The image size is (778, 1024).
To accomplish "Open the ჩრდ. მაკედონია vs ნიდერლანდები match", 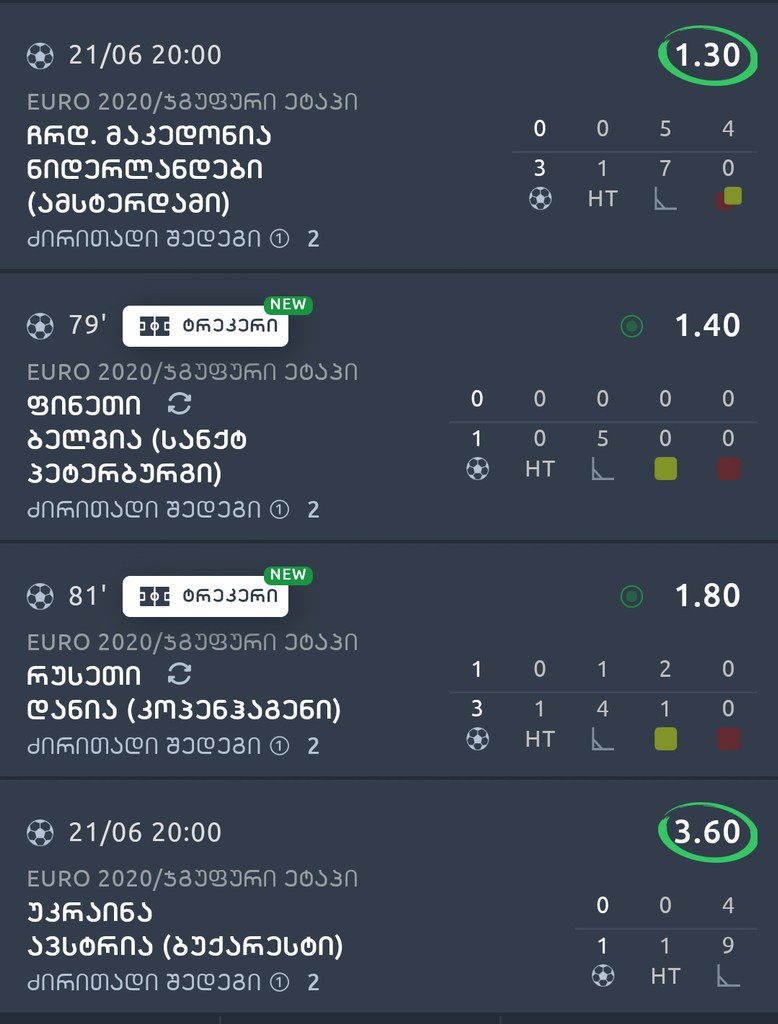I will pyautogui.click(x=148, y=169).
